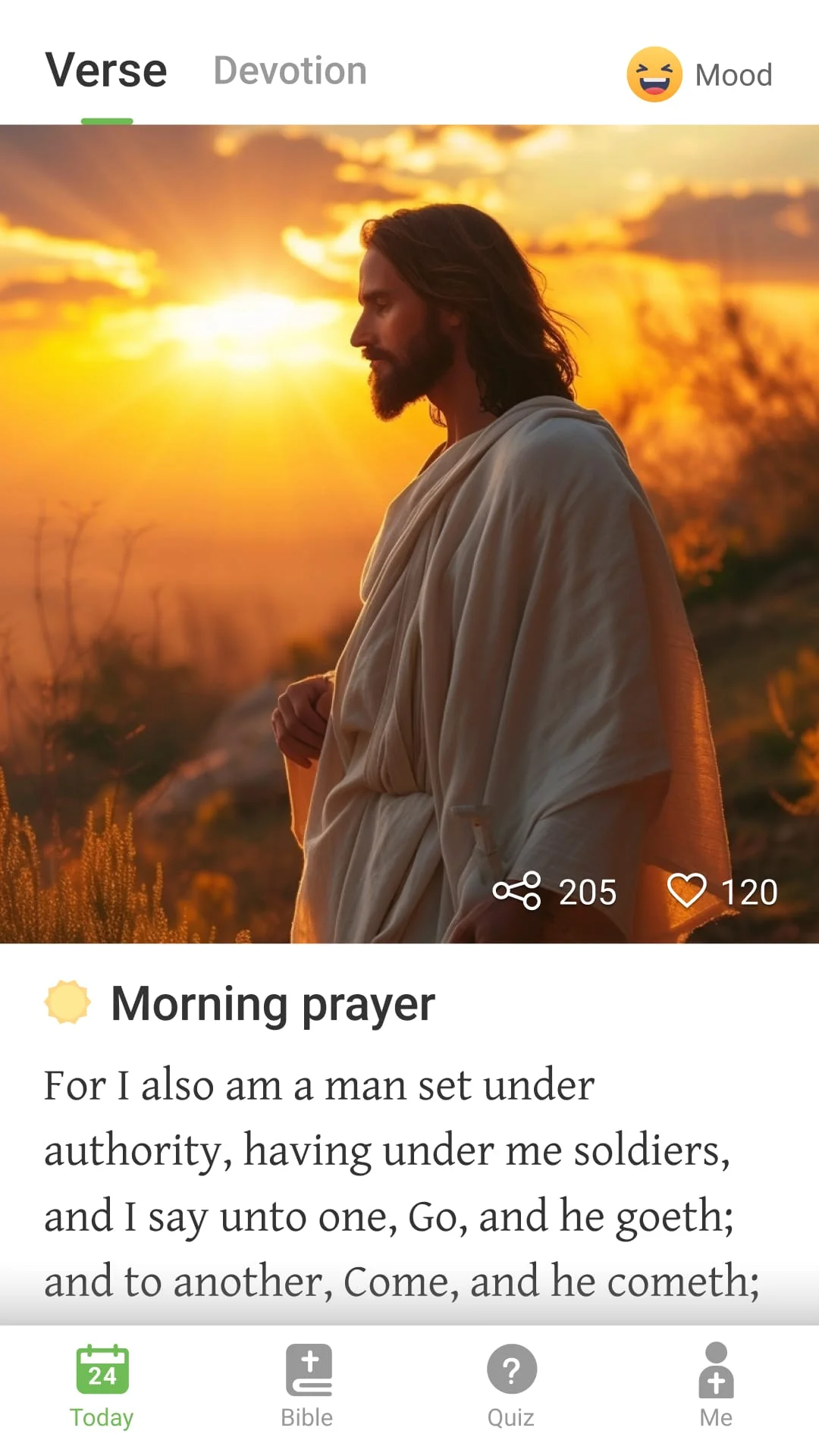Open the Me profile tab
This screenshot has width=819, height=1456.
716,1386
